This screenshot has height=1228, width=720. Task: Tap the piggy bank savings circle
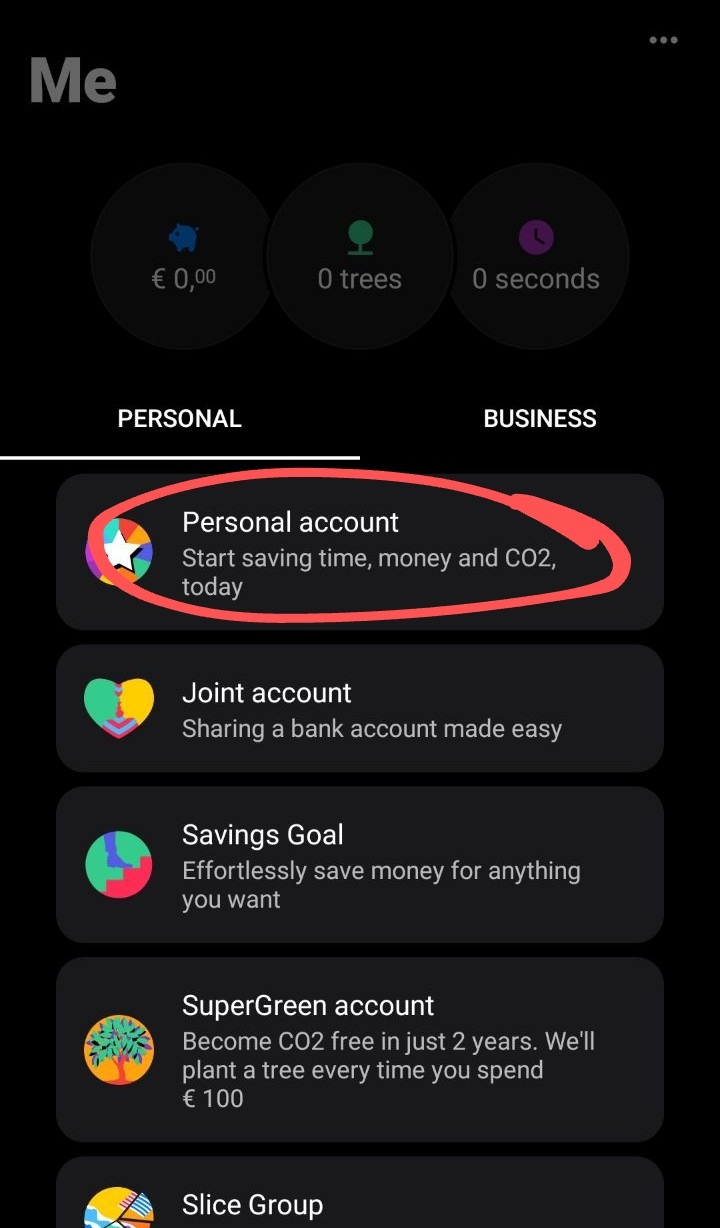point(183,257)
